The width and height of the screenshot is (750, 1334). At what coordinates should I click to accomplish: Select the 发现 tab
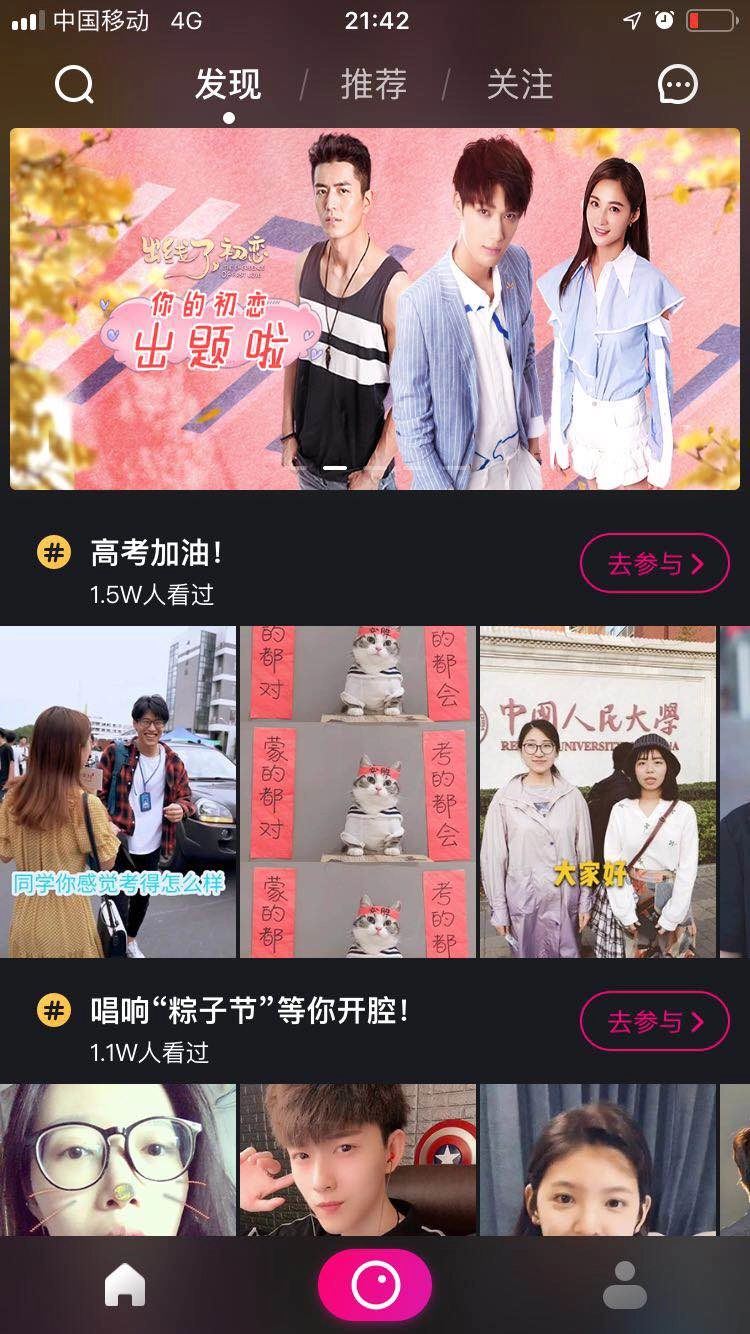[228, 85]
